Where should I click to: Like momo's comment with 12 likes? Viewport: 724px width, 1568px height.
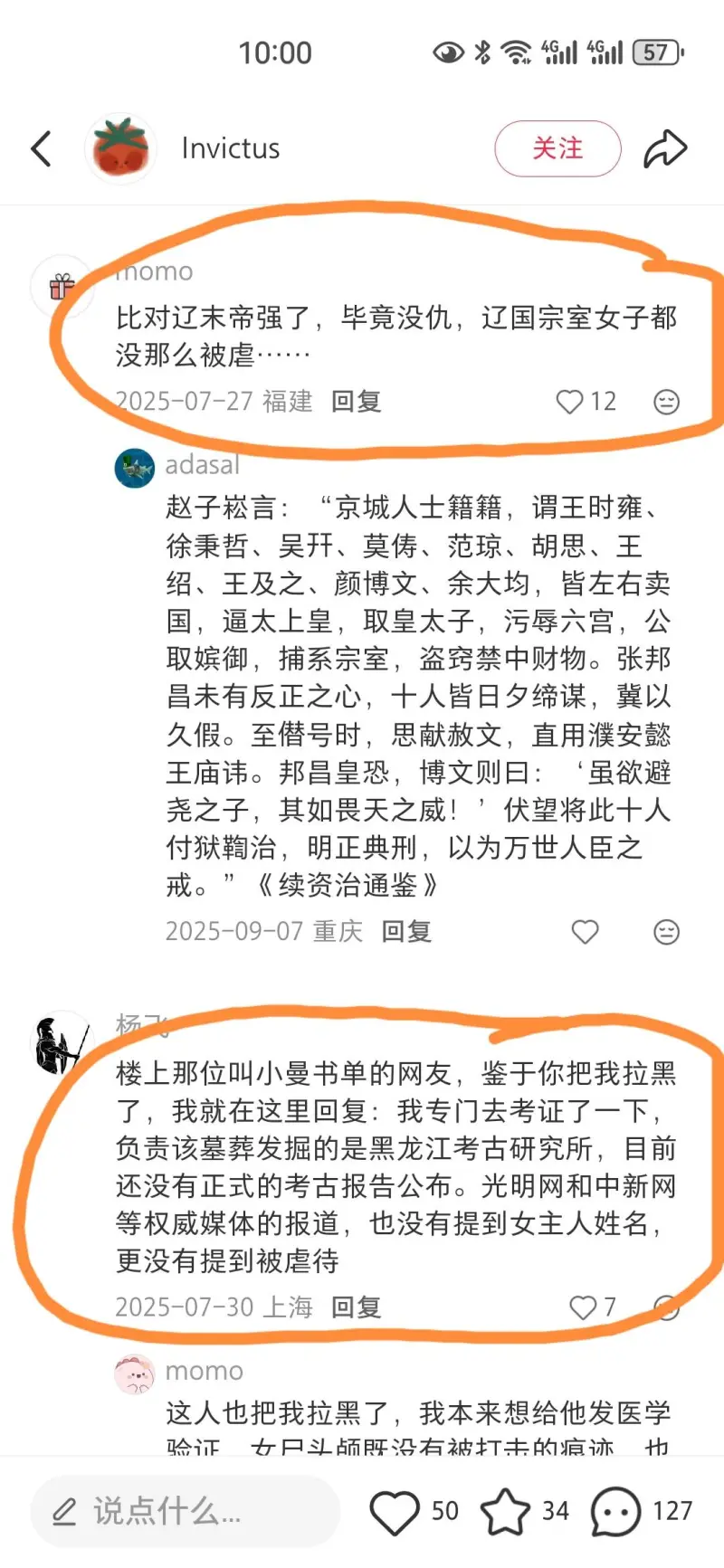570,402
